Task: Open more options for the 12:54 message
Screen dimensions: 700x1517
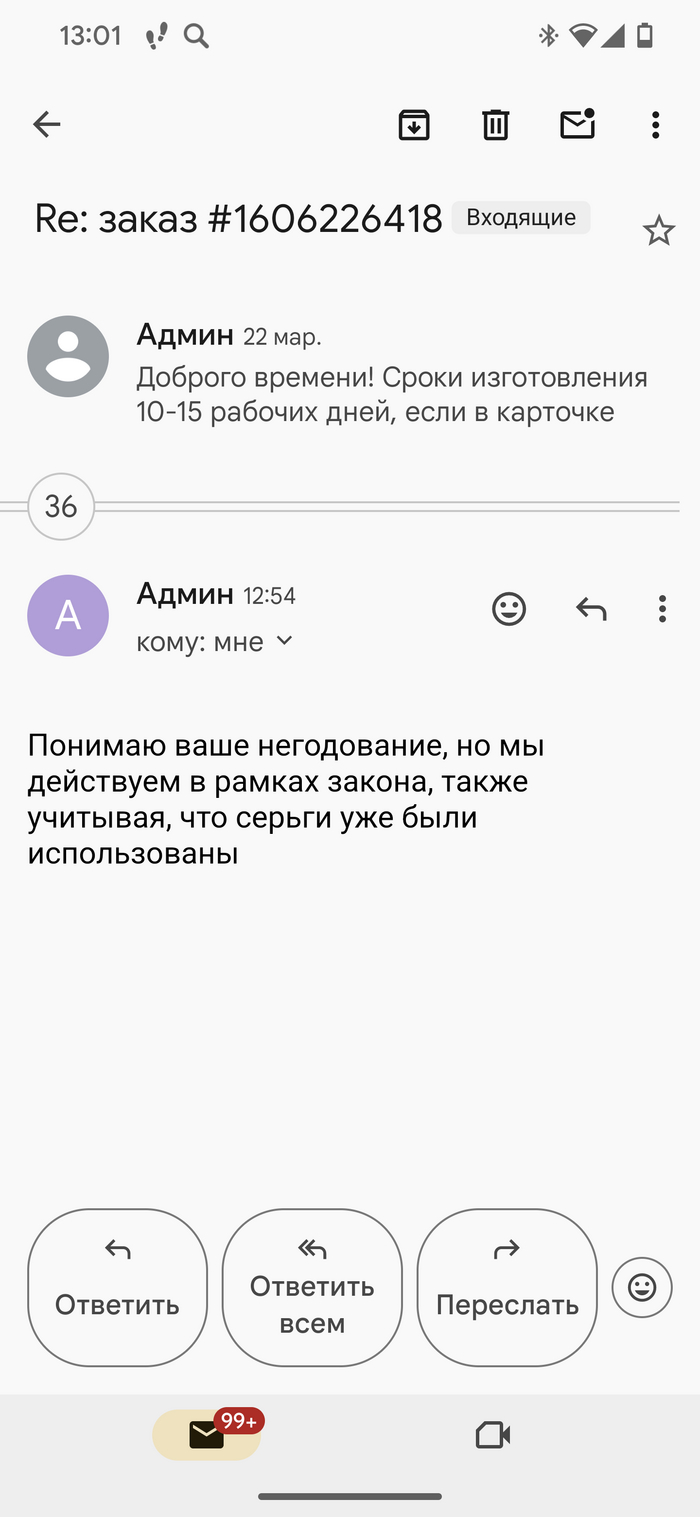Action: (x=662, y=609)
